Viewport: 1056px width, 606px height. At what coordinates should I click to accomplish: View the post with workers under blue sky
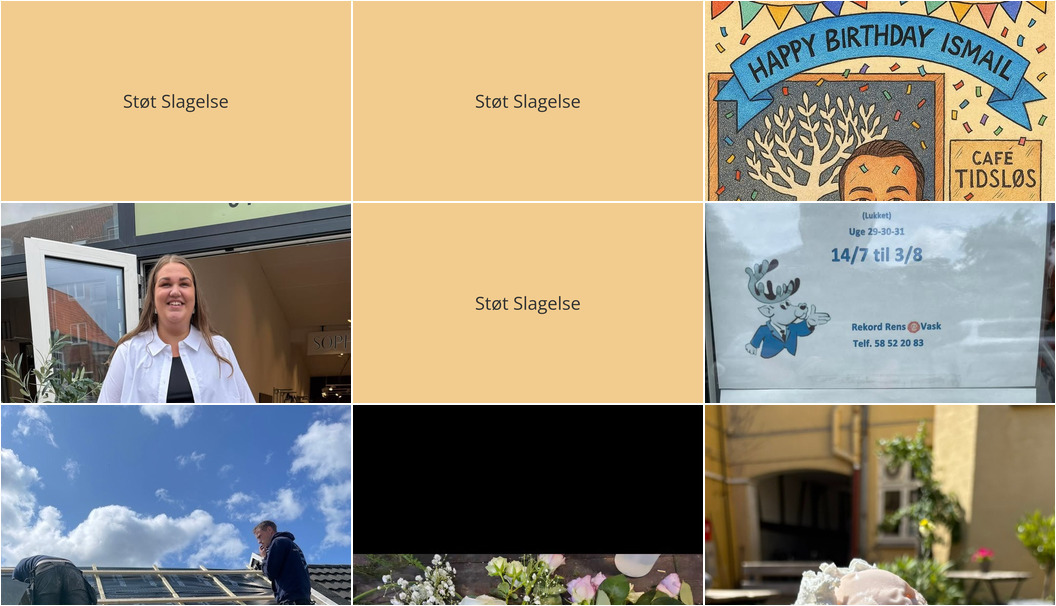click(x=176, y=505)
